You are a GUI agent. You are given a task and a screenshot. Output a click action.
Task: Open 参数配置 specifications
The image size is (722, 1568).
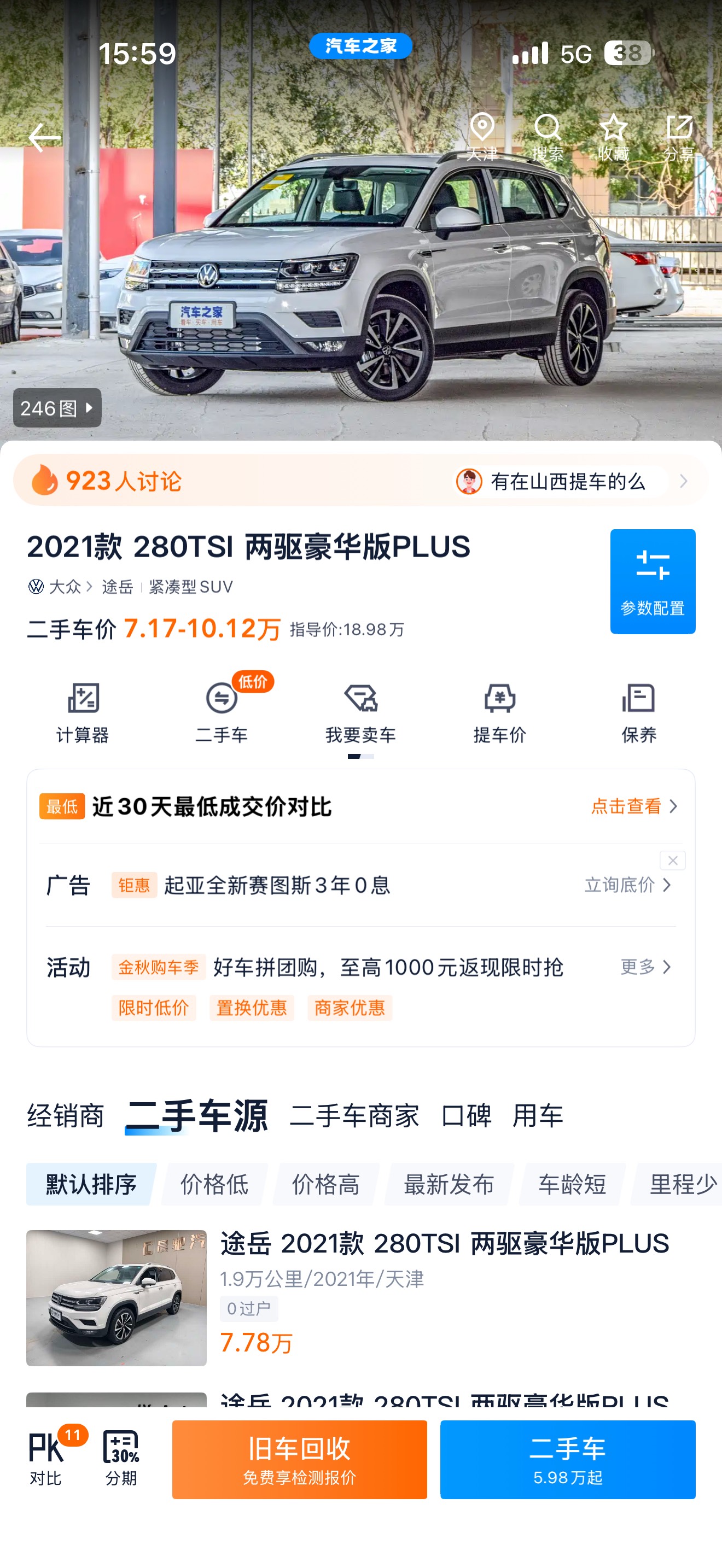(x=653, y=581)
